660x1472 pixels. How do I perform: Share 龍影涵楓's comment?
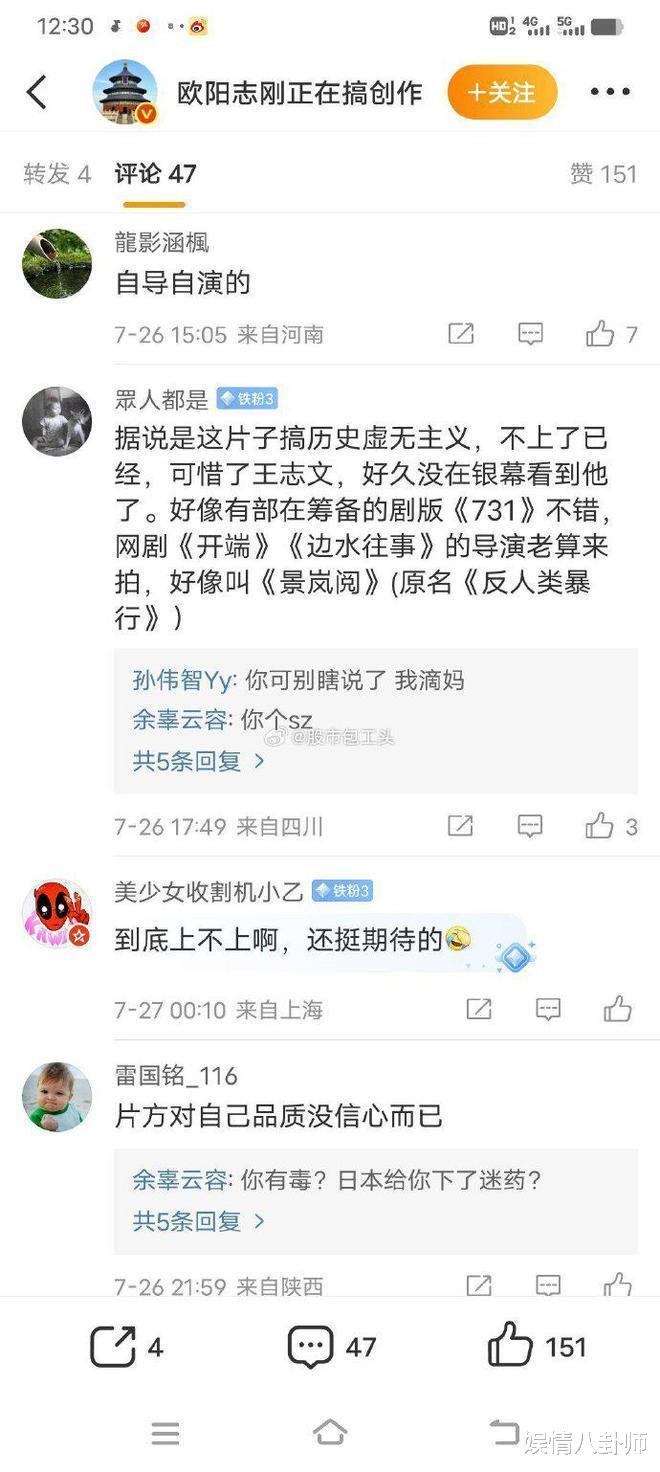tap(461, 334)
